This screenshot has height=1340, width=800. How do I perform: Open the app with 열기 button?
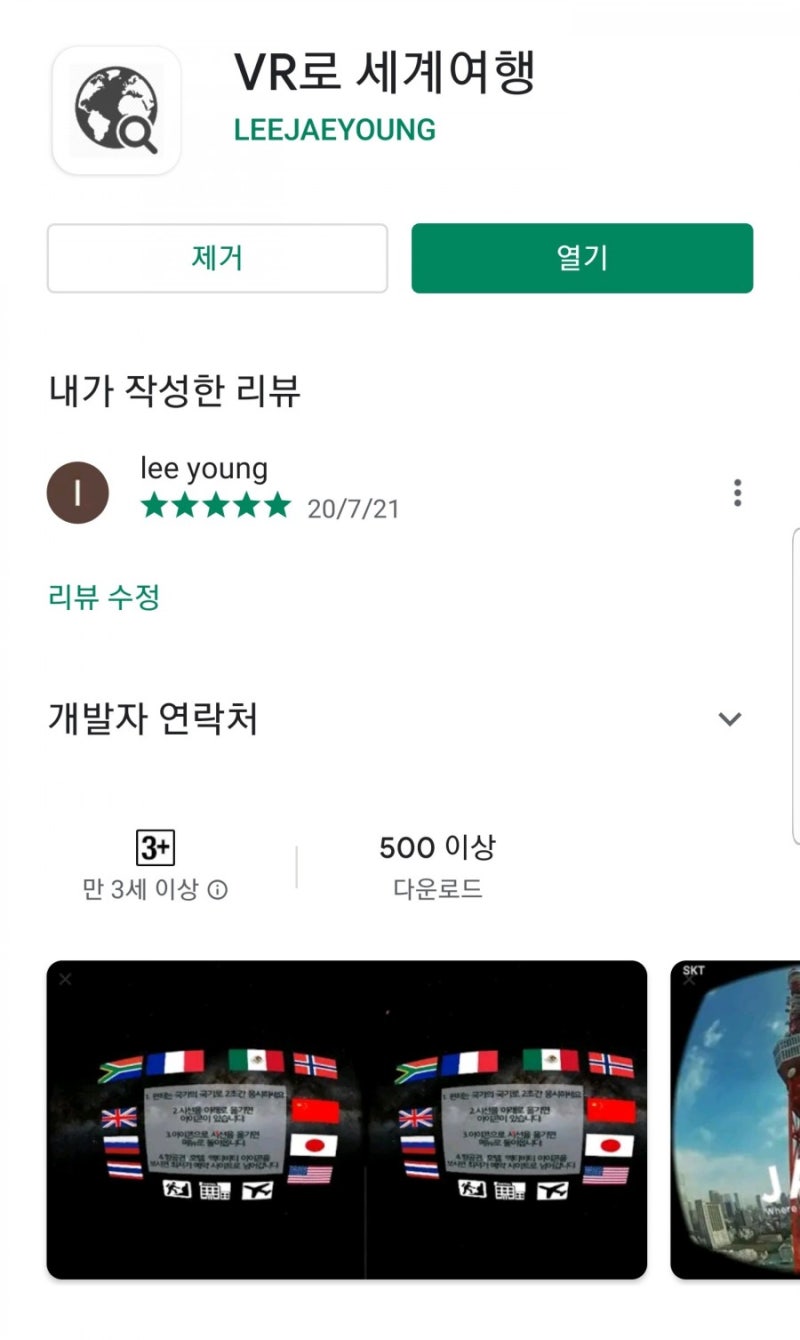pyautogui.click(x=581, y=258)
